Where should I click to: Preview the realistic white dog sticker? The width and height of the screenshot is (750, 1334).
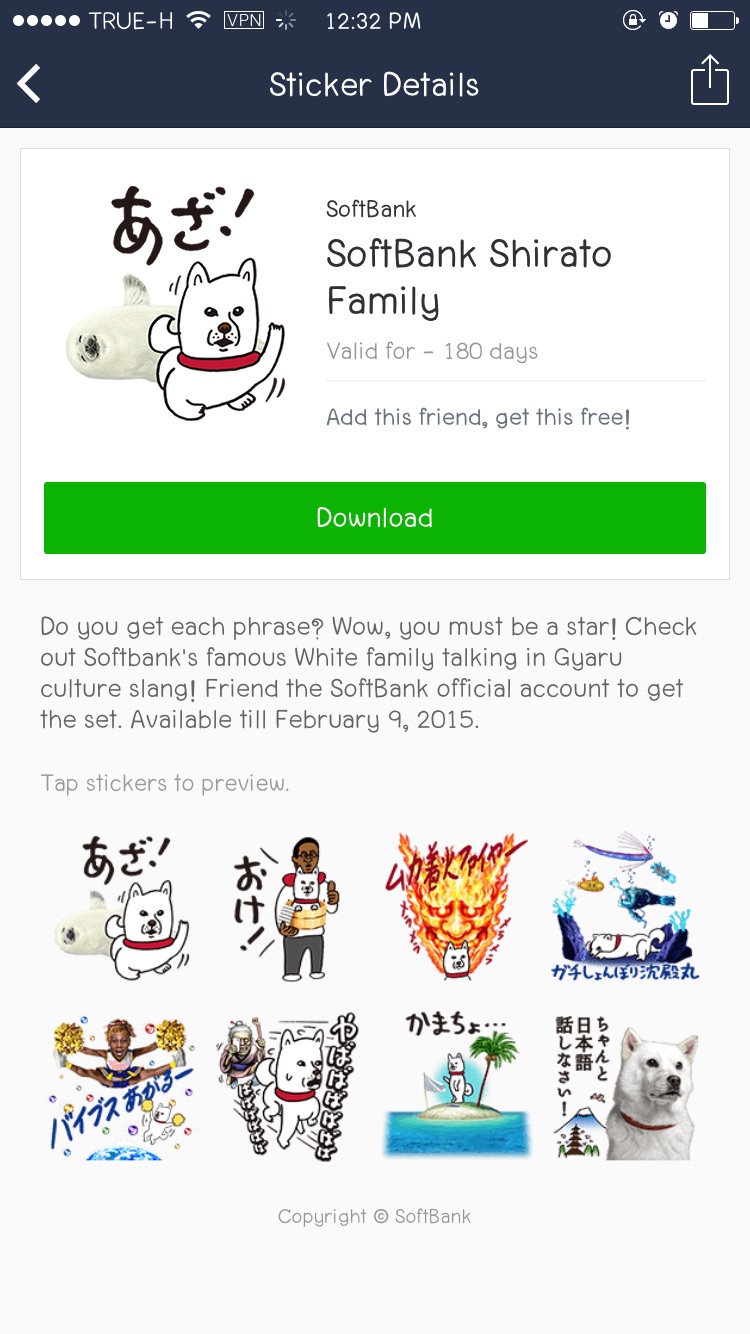pos(625,1086)
